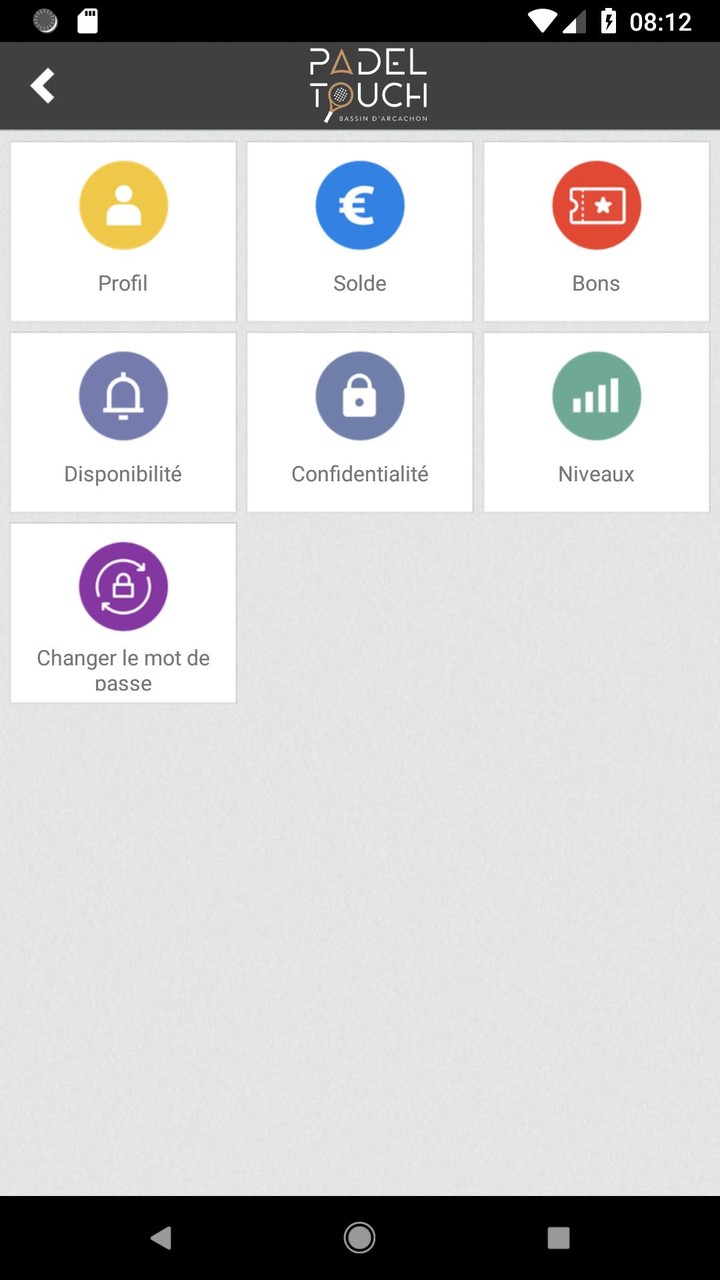Open the Disponibilité bell icon
The width and height of the screenshot is (720, 1280).
tap(123, 395)
